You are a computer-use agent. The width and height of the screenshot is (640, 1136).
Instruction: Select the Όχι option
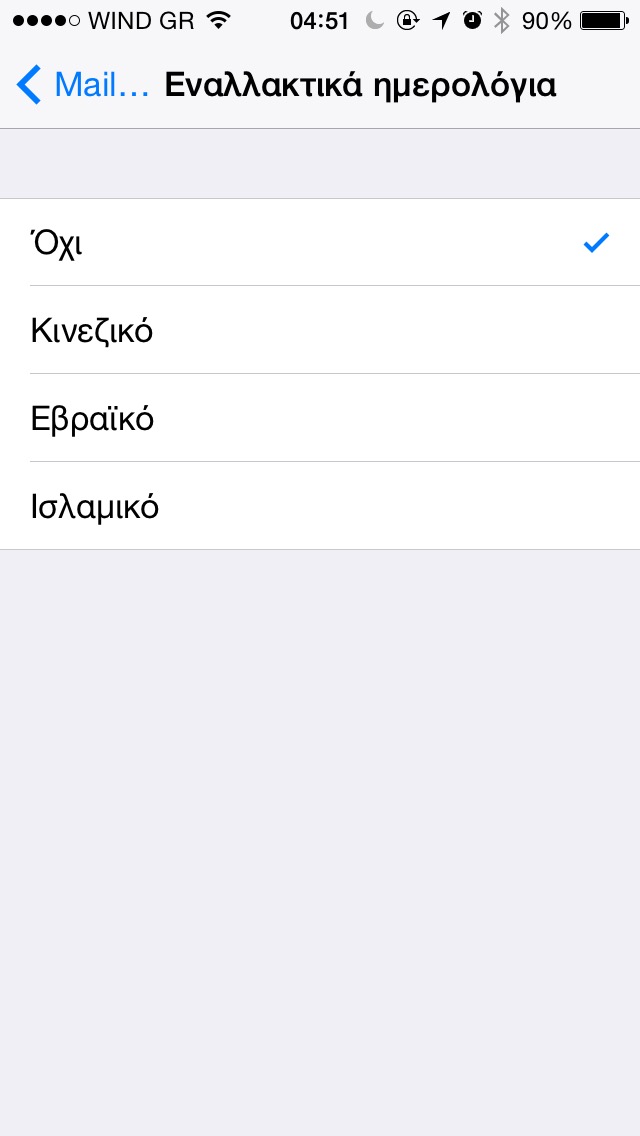320,243
